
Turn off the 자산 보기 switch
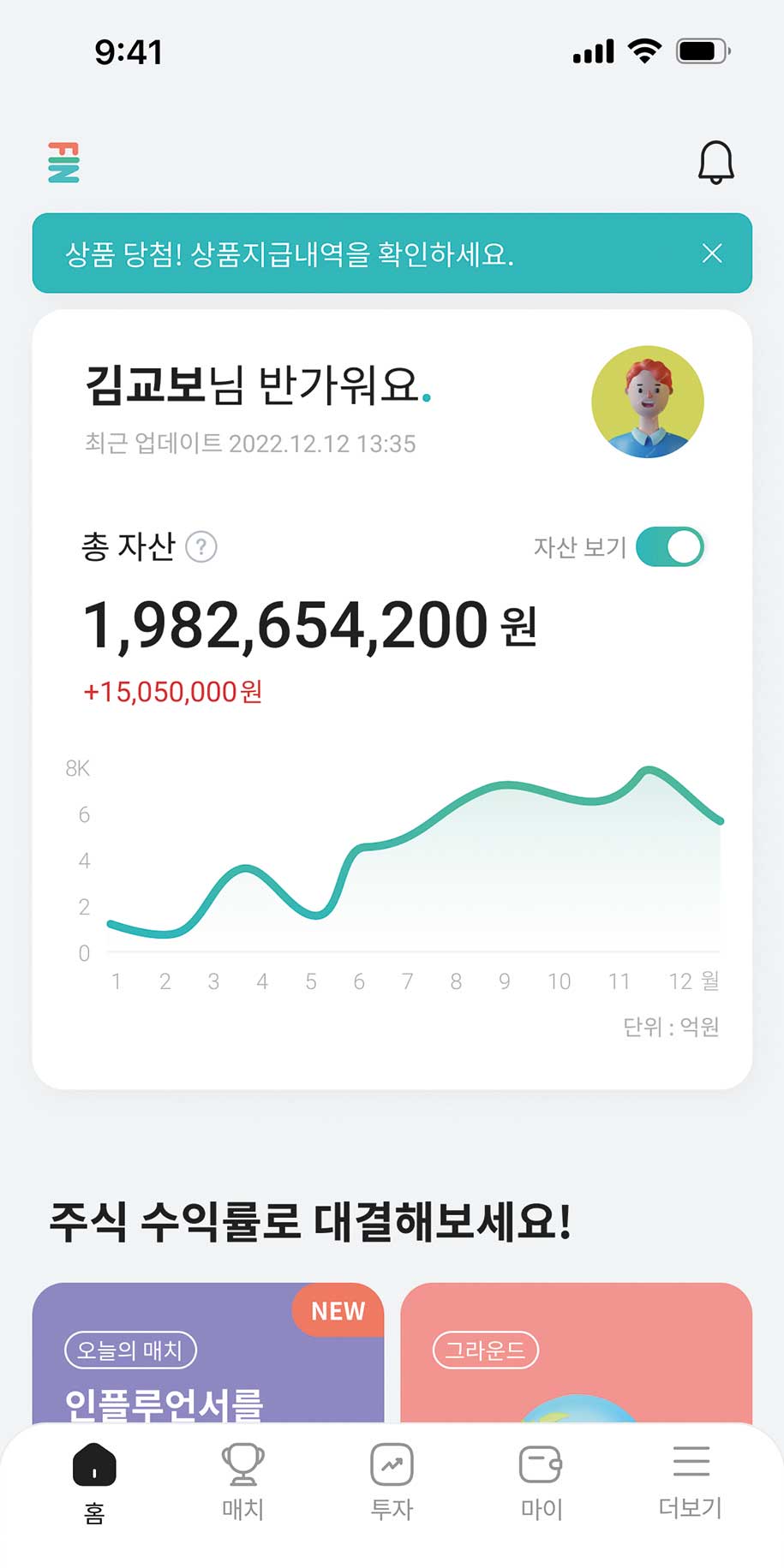670,547
